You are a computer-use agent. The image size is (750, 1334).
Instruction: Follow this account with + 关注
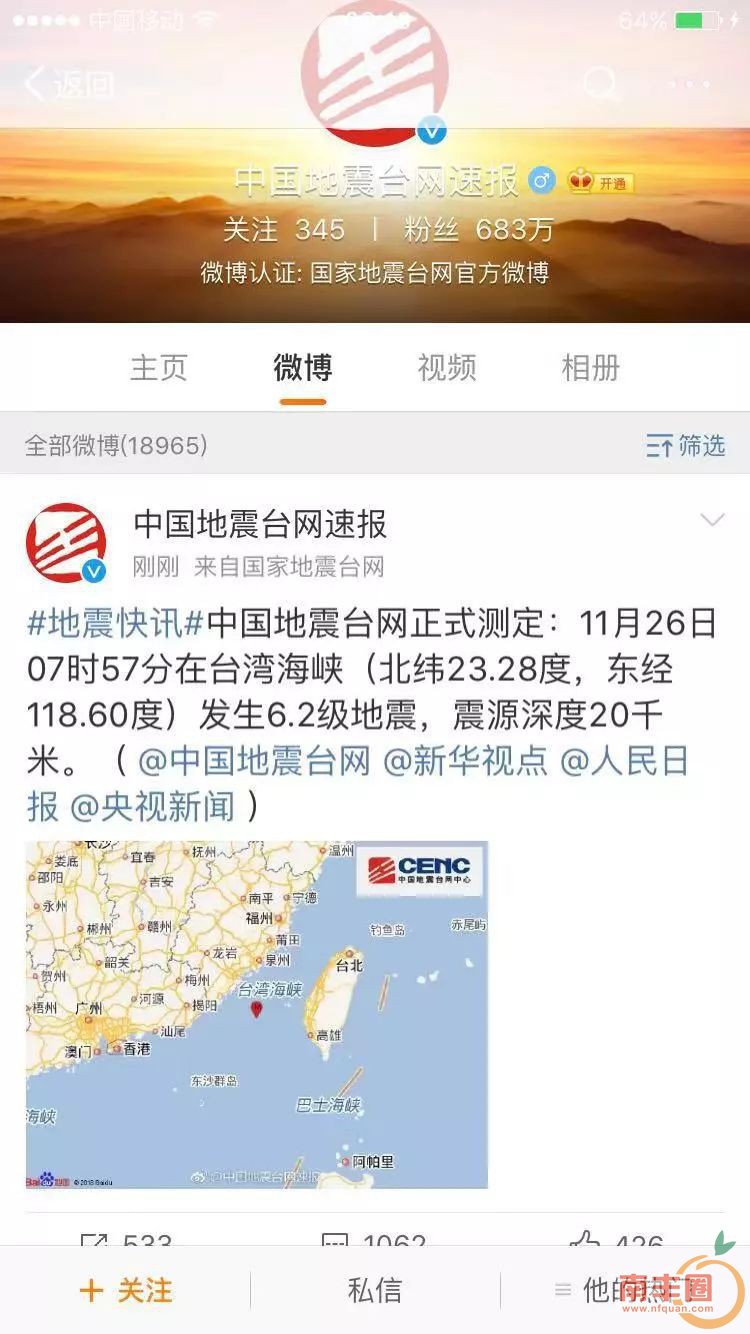126,1290
